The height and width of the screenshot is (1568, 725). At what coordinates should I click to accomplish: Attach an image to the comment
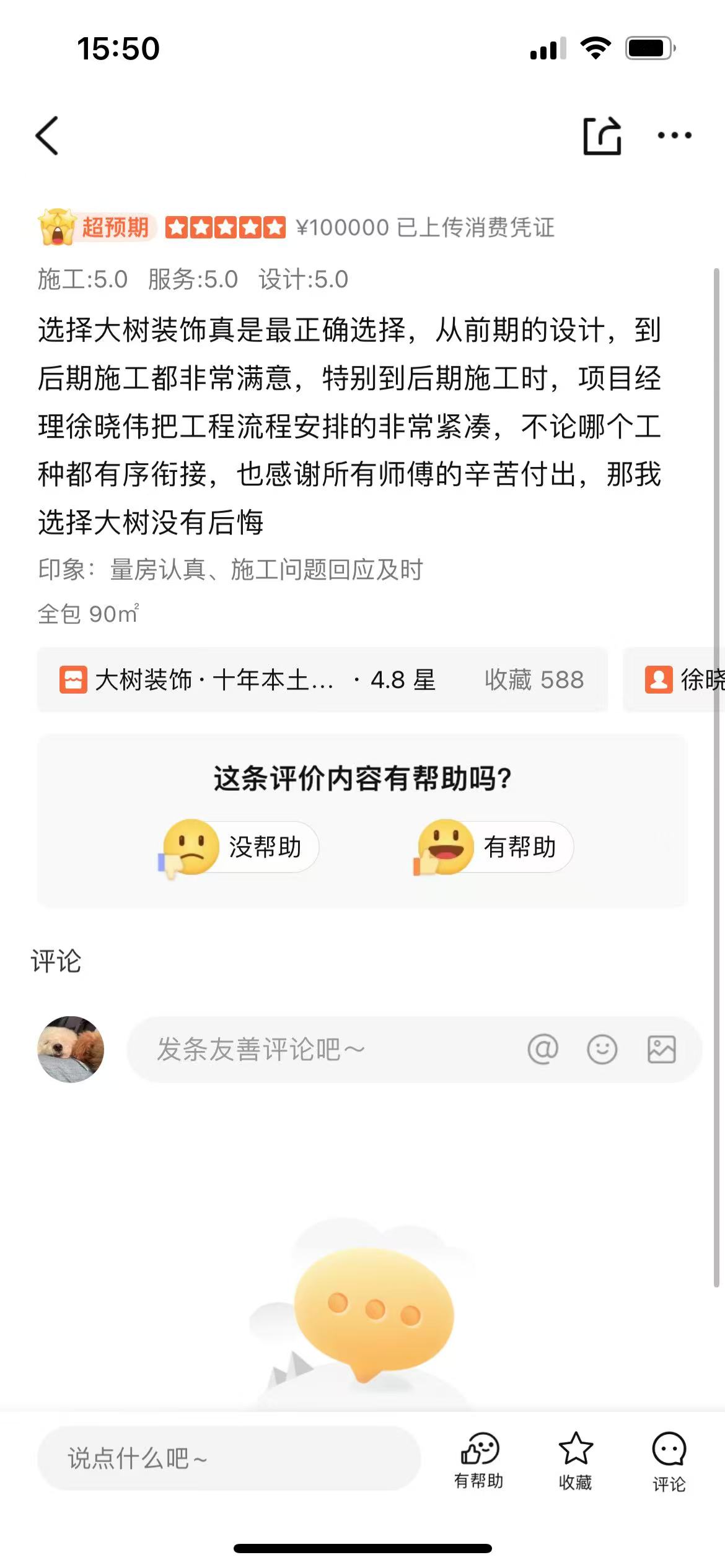pos(661,1050)
